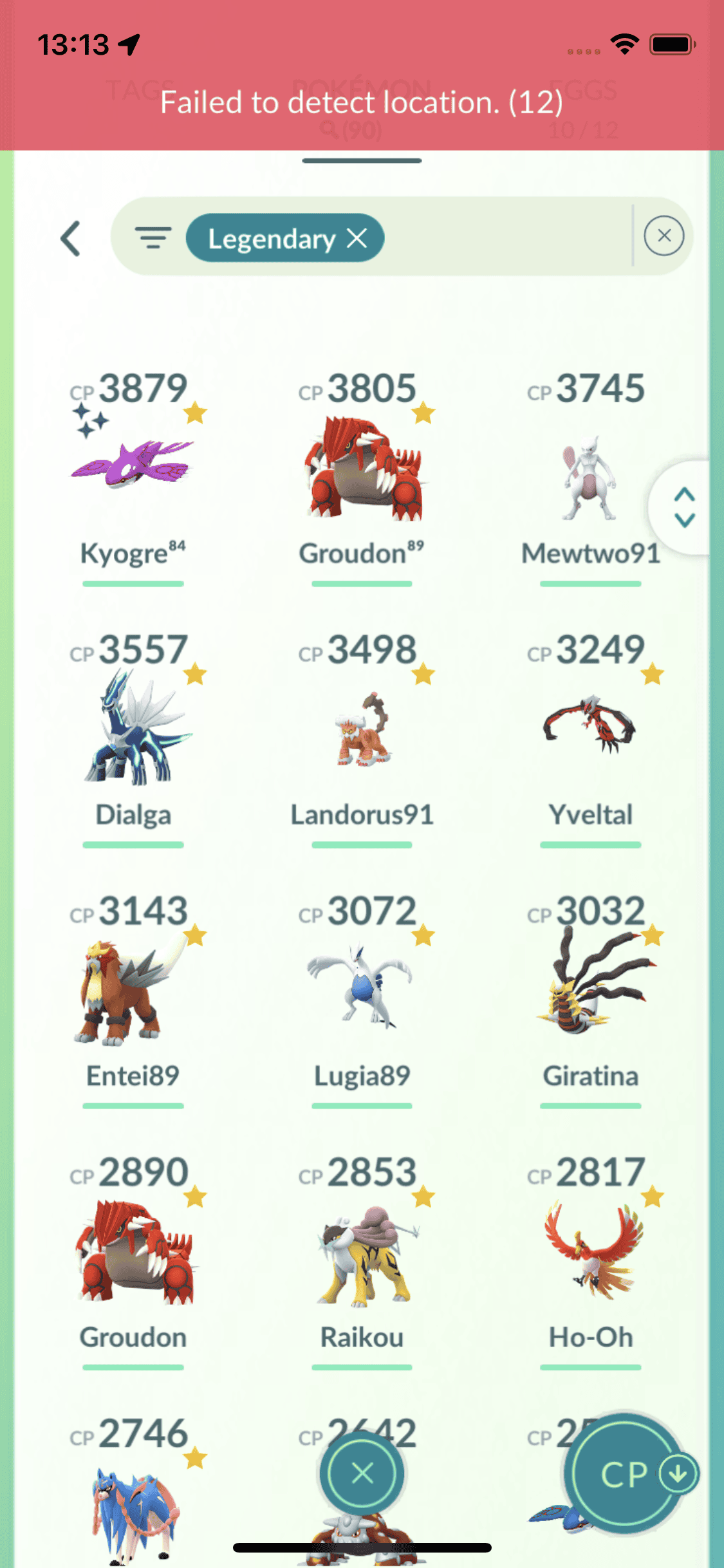
Task: Tap the fast scroll arrows handle
Action: [684, 507]
